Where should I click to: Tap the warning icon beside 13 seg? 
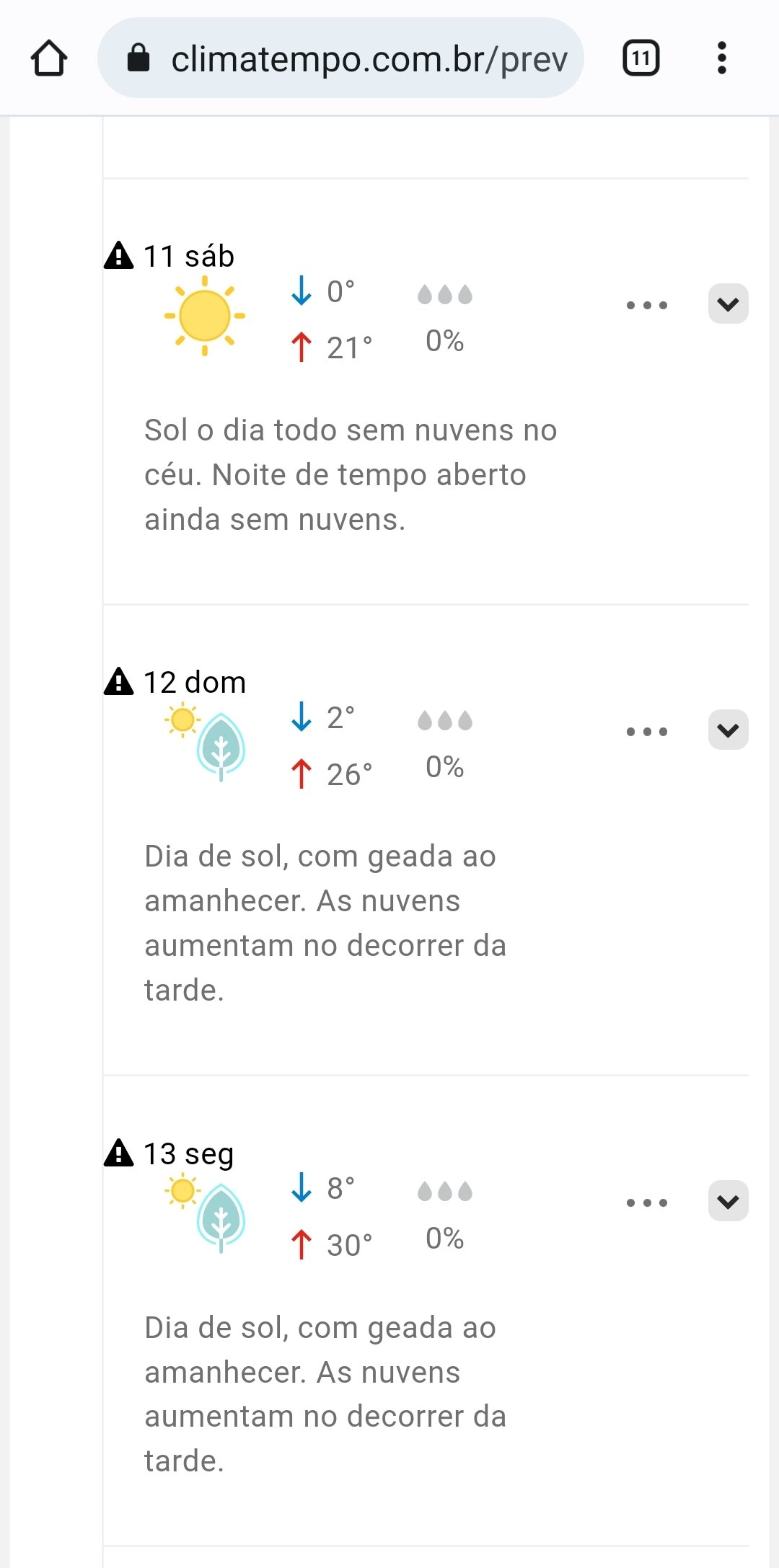click(119, 1153)
